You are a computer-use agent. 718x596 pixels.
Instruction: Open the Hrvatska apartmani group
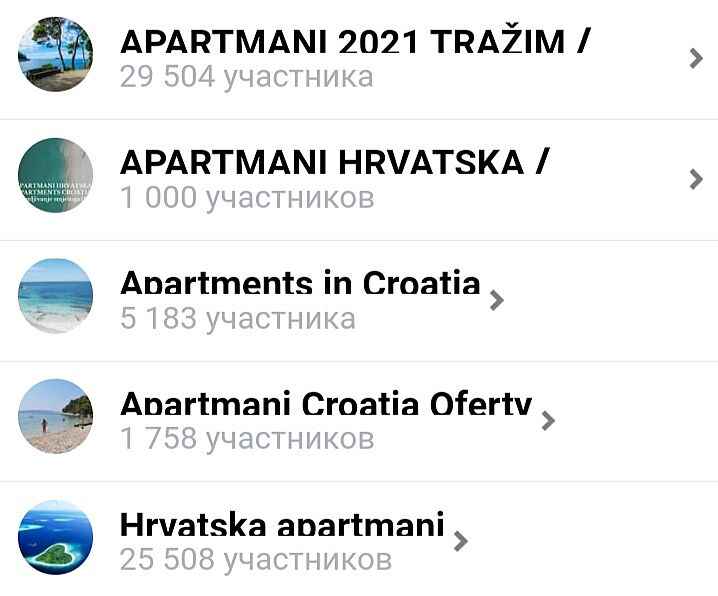(x=282, y=527)
